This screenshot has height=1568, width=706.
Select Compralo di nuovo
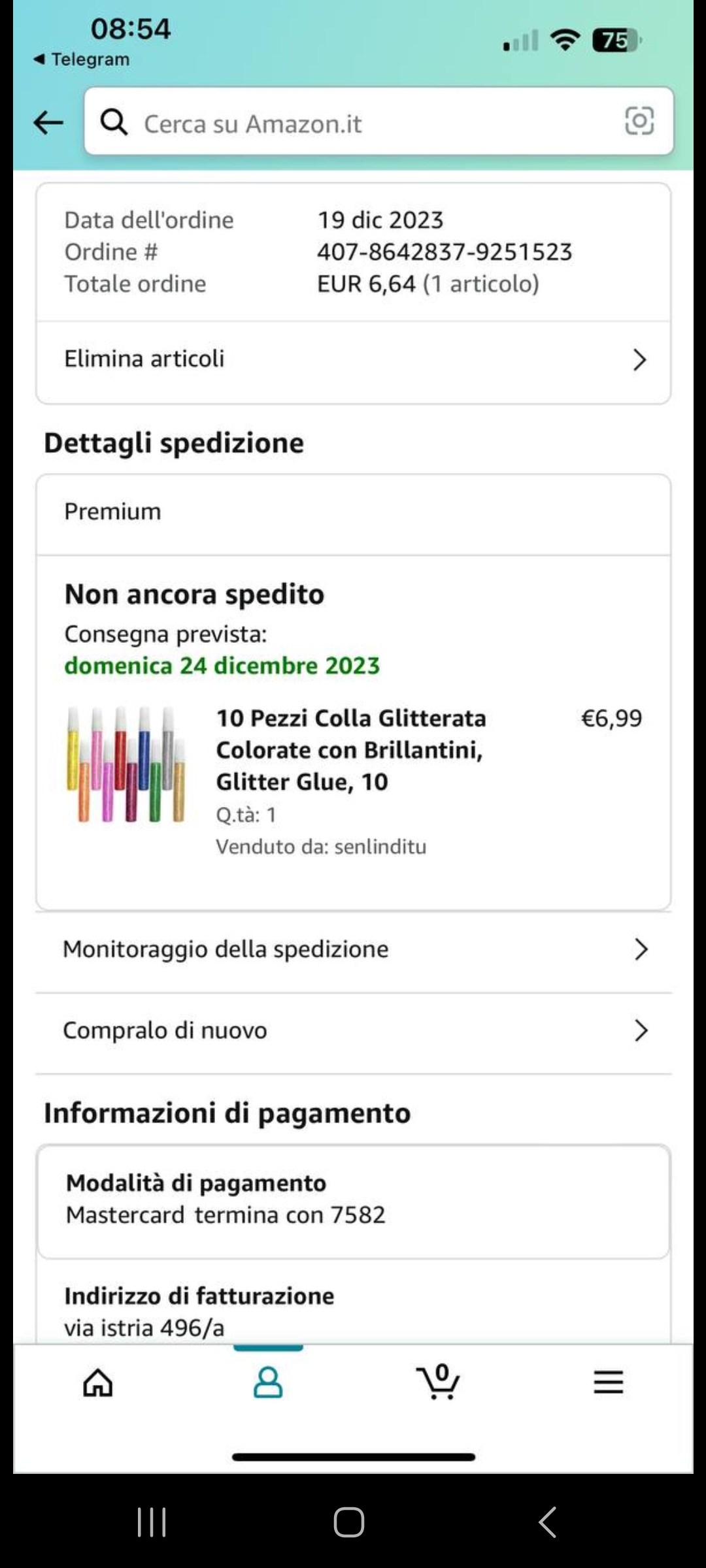(353, 1030)
